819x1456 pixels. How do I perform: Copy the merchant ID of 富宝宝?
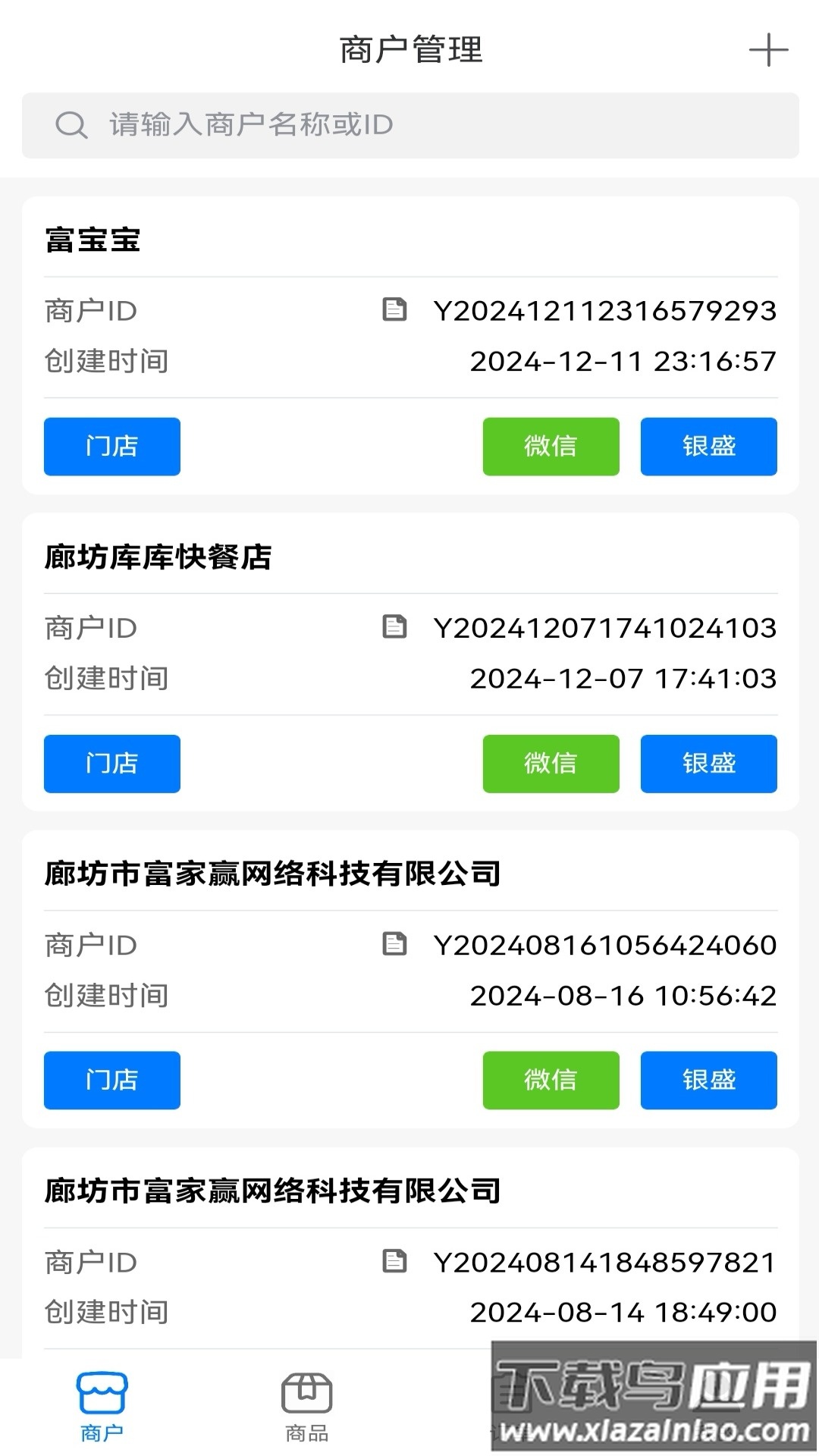394,309
